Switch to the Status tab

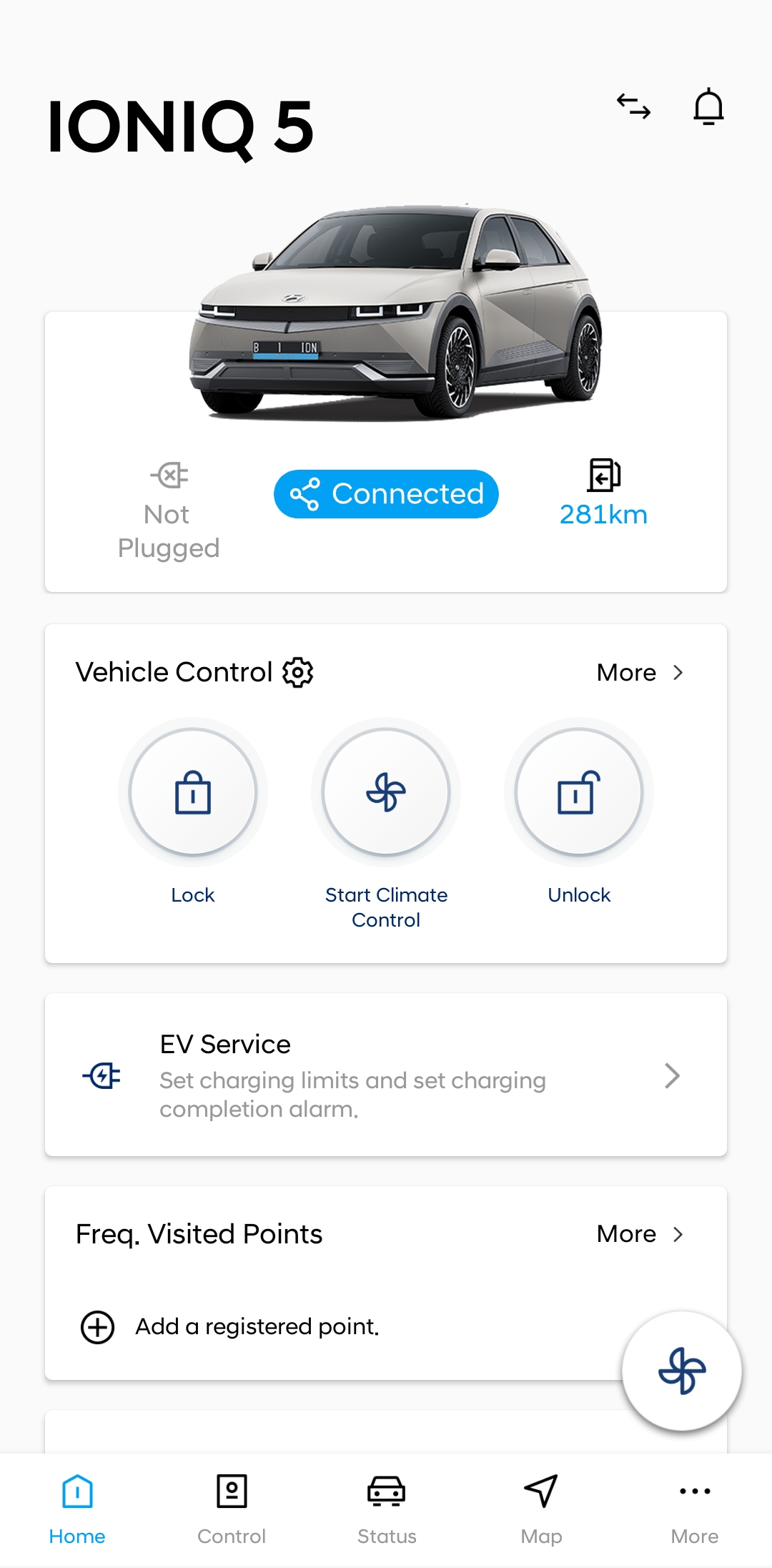click(387, 1505)
